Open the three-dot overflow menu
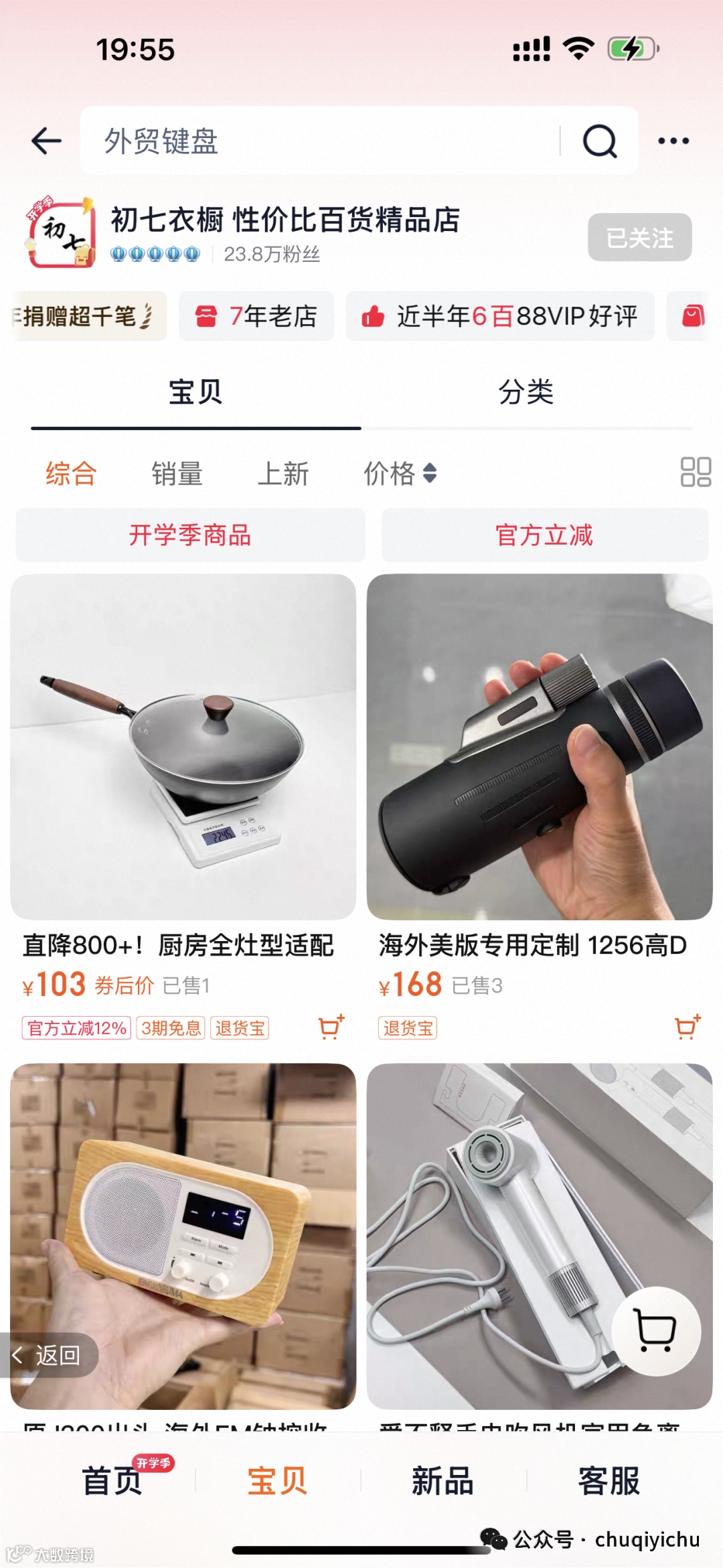 coord(673,141)
